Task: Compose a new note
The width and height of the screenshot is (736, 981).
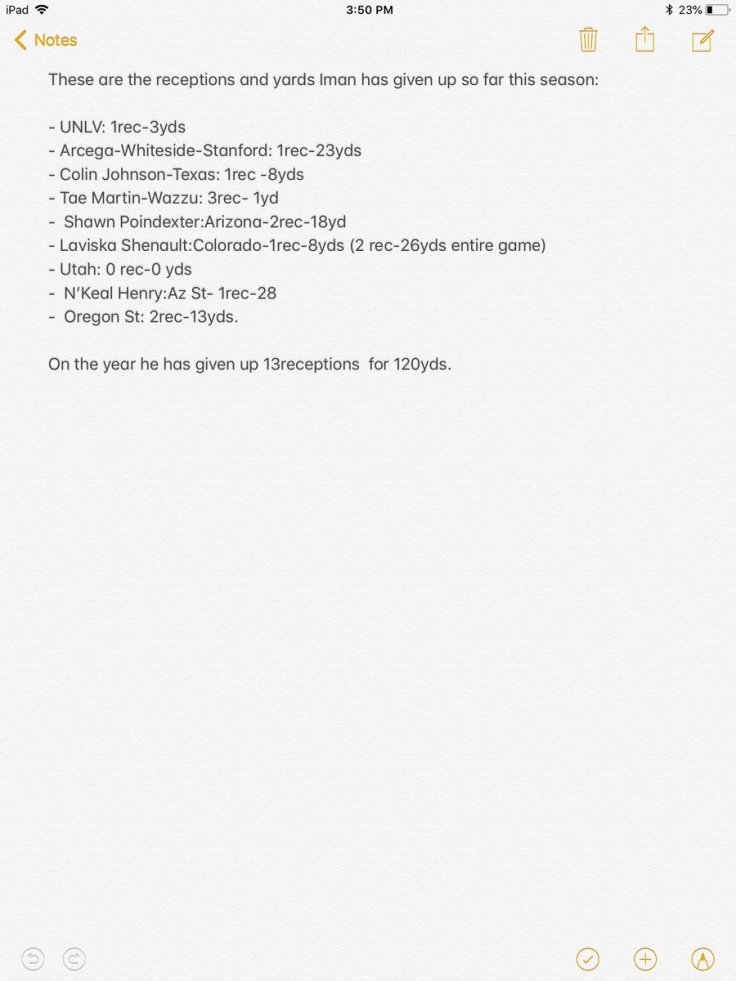Action: pyautogui.click(x=703, y=40)
